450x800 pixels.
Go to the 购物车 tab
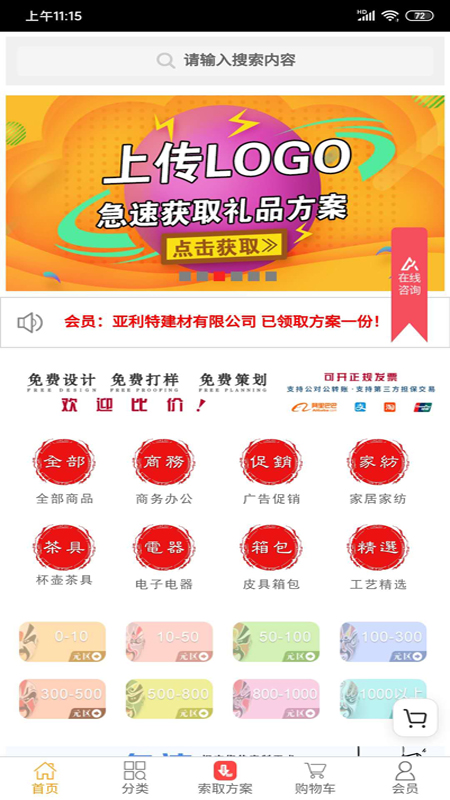[315, 778]
